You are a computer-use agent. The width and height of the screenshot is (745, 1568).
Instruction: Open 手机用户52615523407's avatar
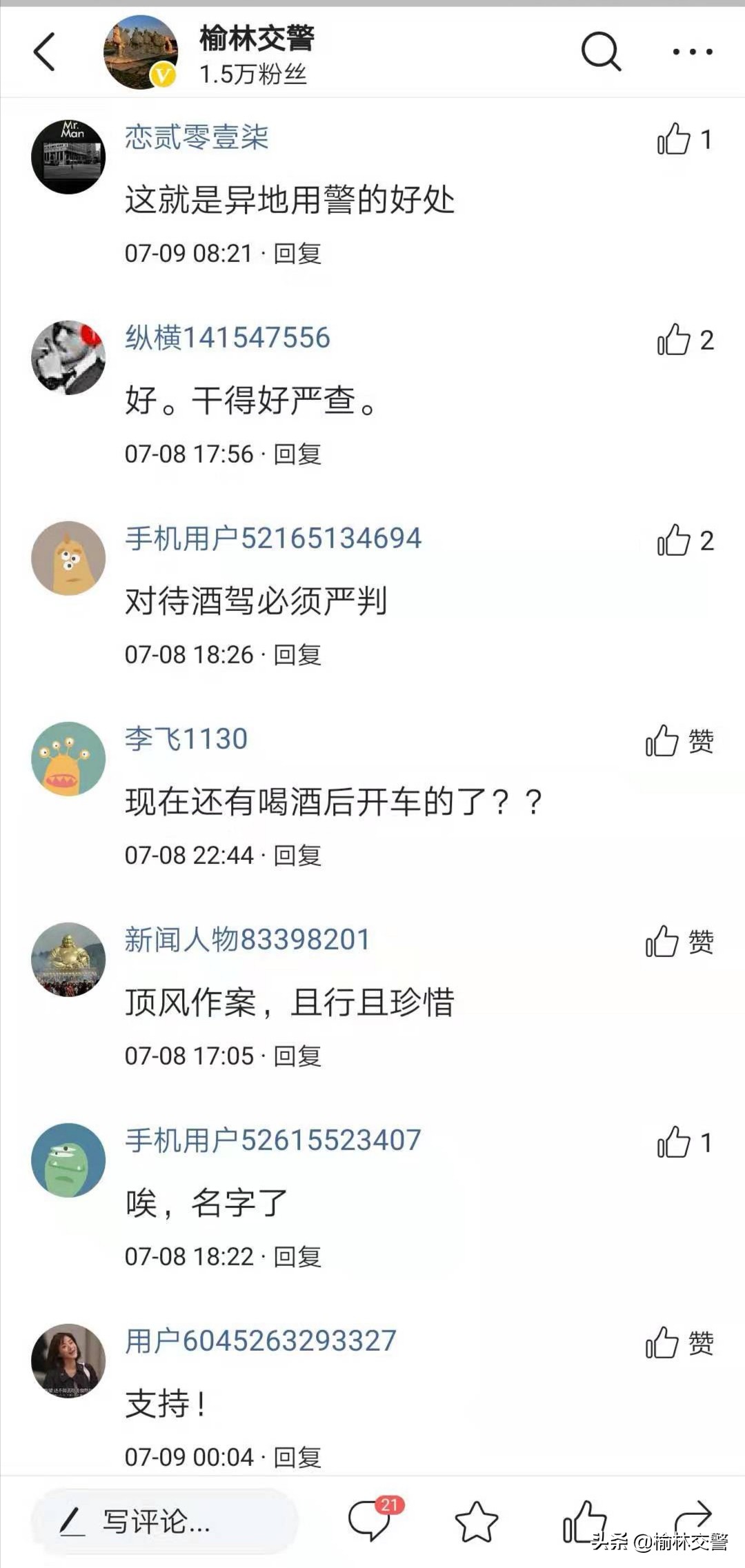[x=68, y=1160]
